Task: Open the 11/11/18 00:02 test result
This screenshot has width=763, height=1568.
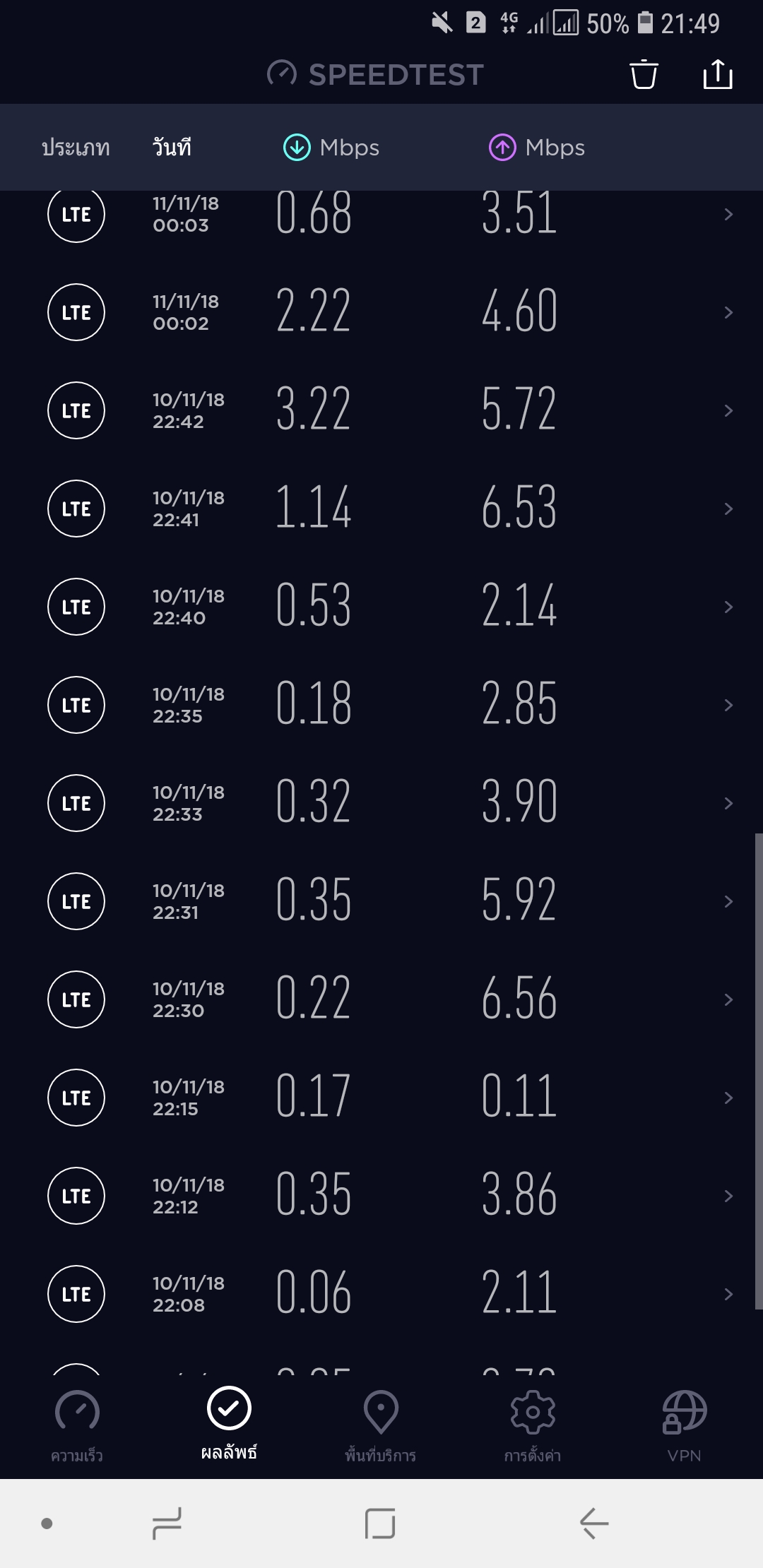Action: pos(381,312)
